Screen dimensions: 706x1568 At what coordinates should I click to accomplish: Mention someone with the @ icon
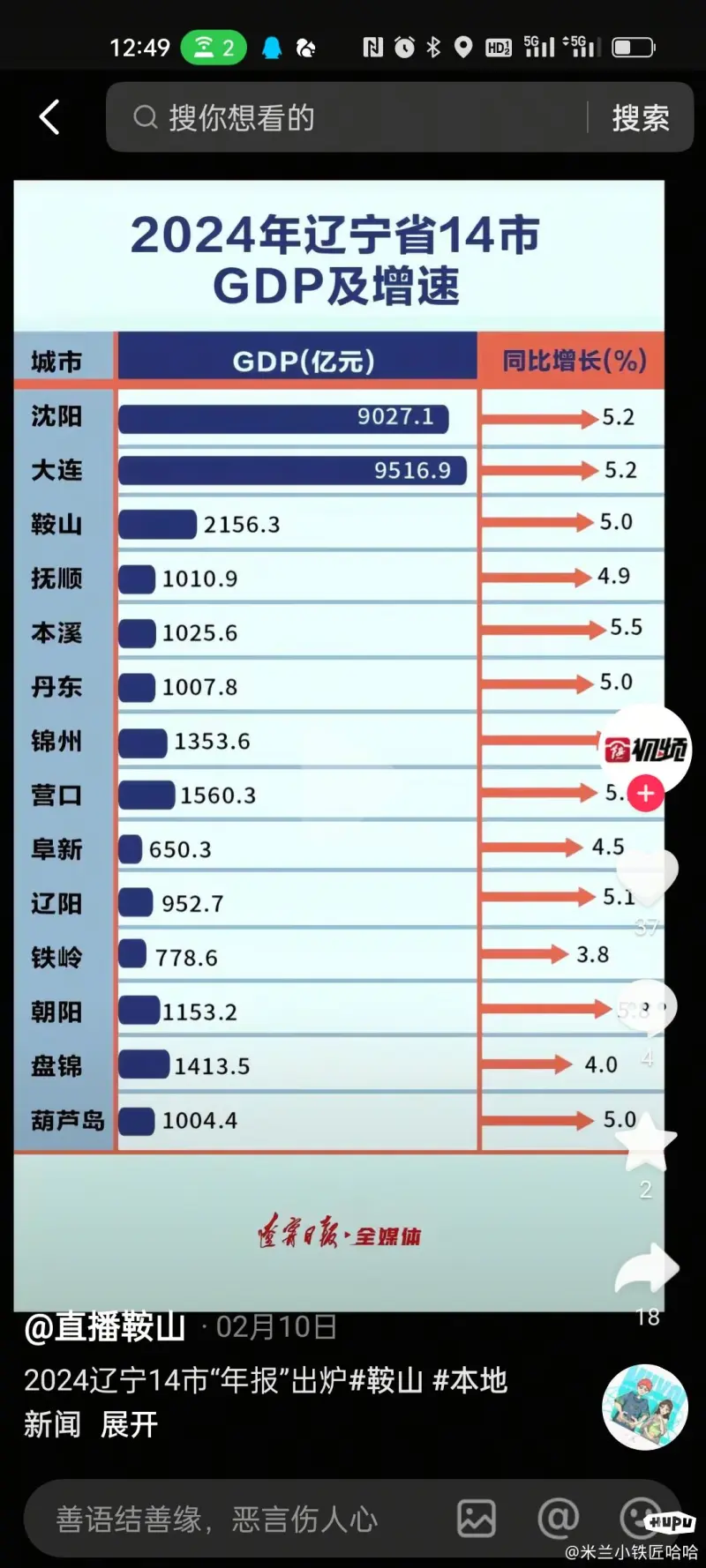[x=558, y=1519]
